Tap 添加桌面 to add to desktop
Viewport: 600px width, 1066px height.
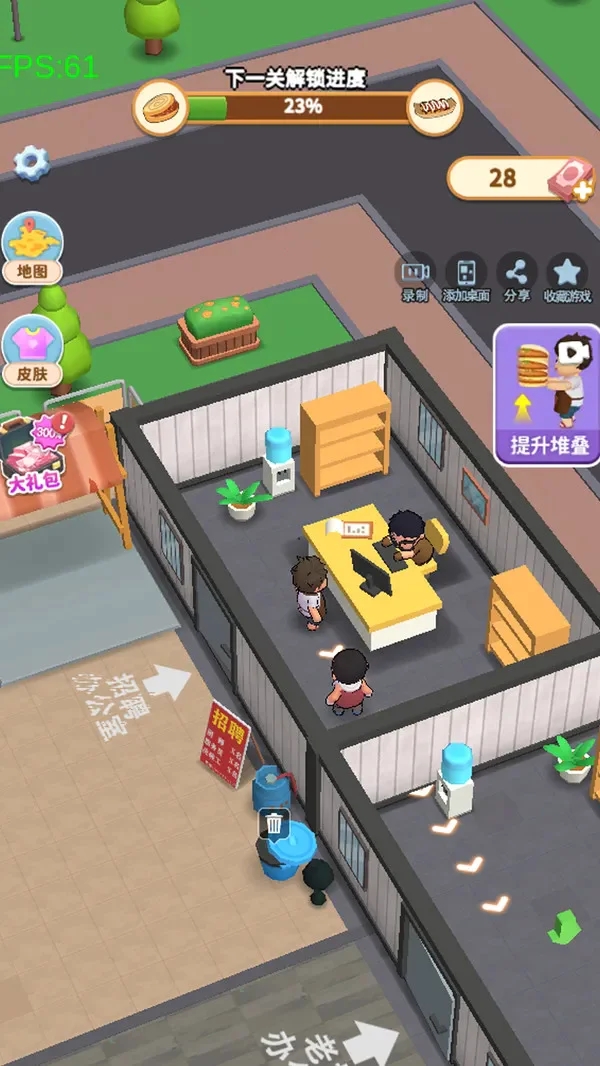466,274
